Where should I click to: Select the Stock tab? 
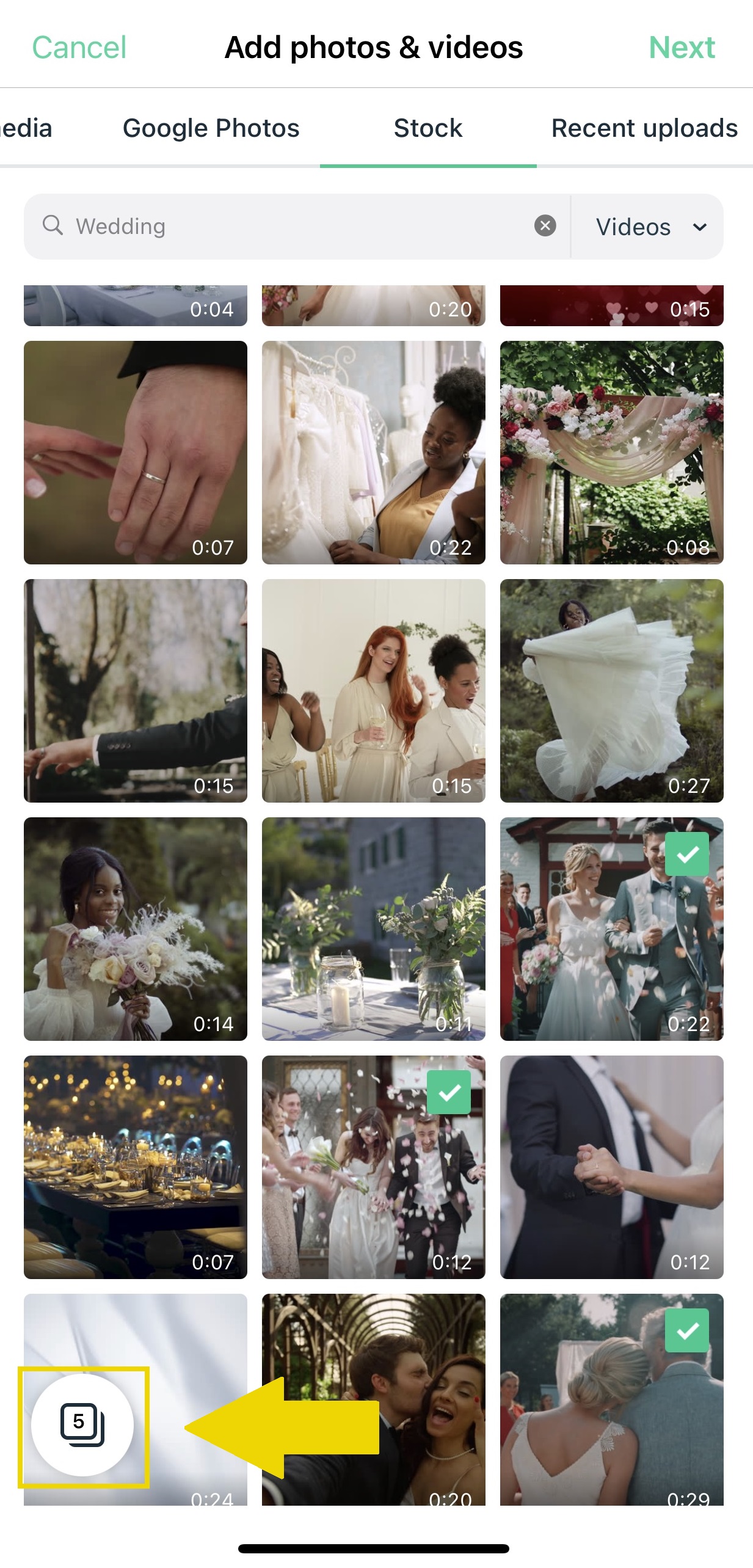(428, 128)
